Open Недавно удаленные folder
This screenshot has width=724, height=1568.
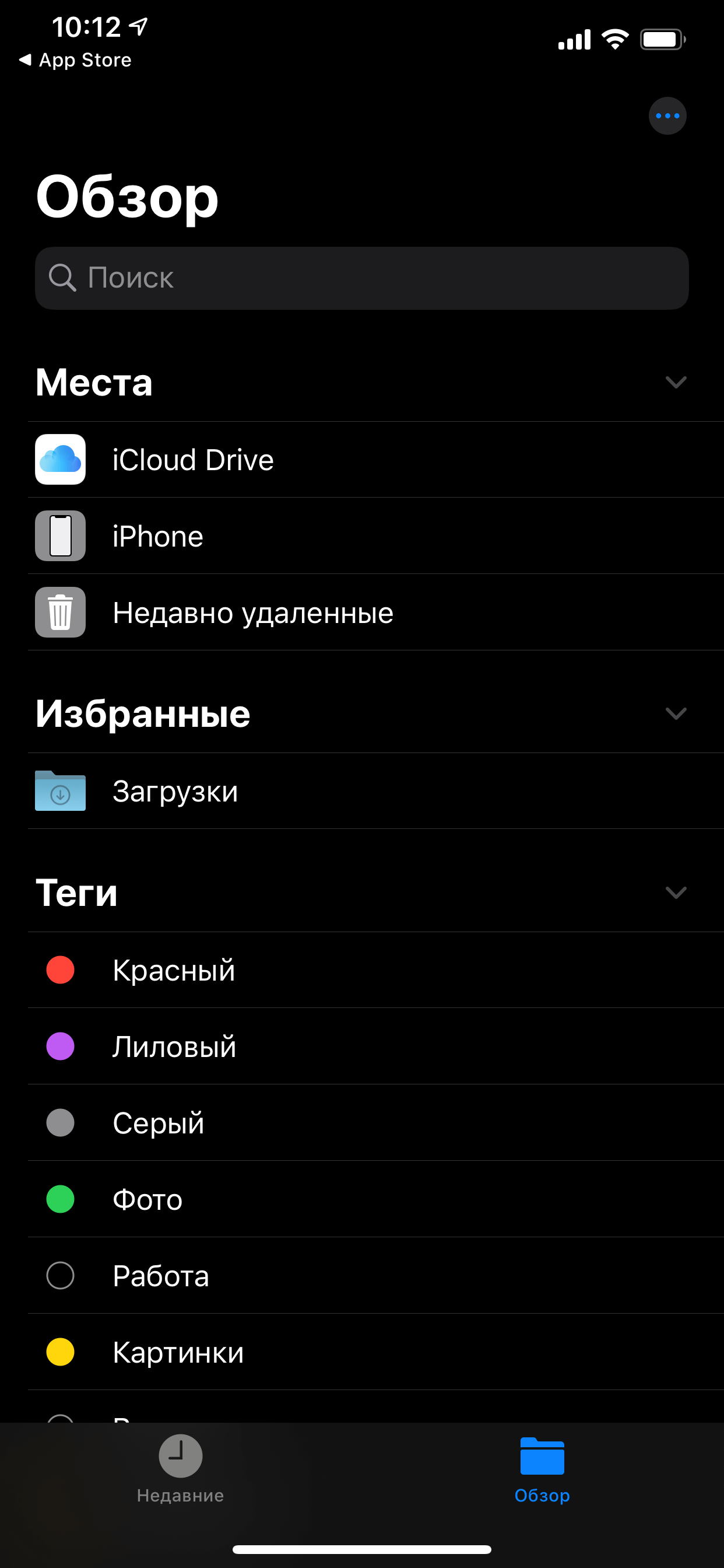(252, 613)
